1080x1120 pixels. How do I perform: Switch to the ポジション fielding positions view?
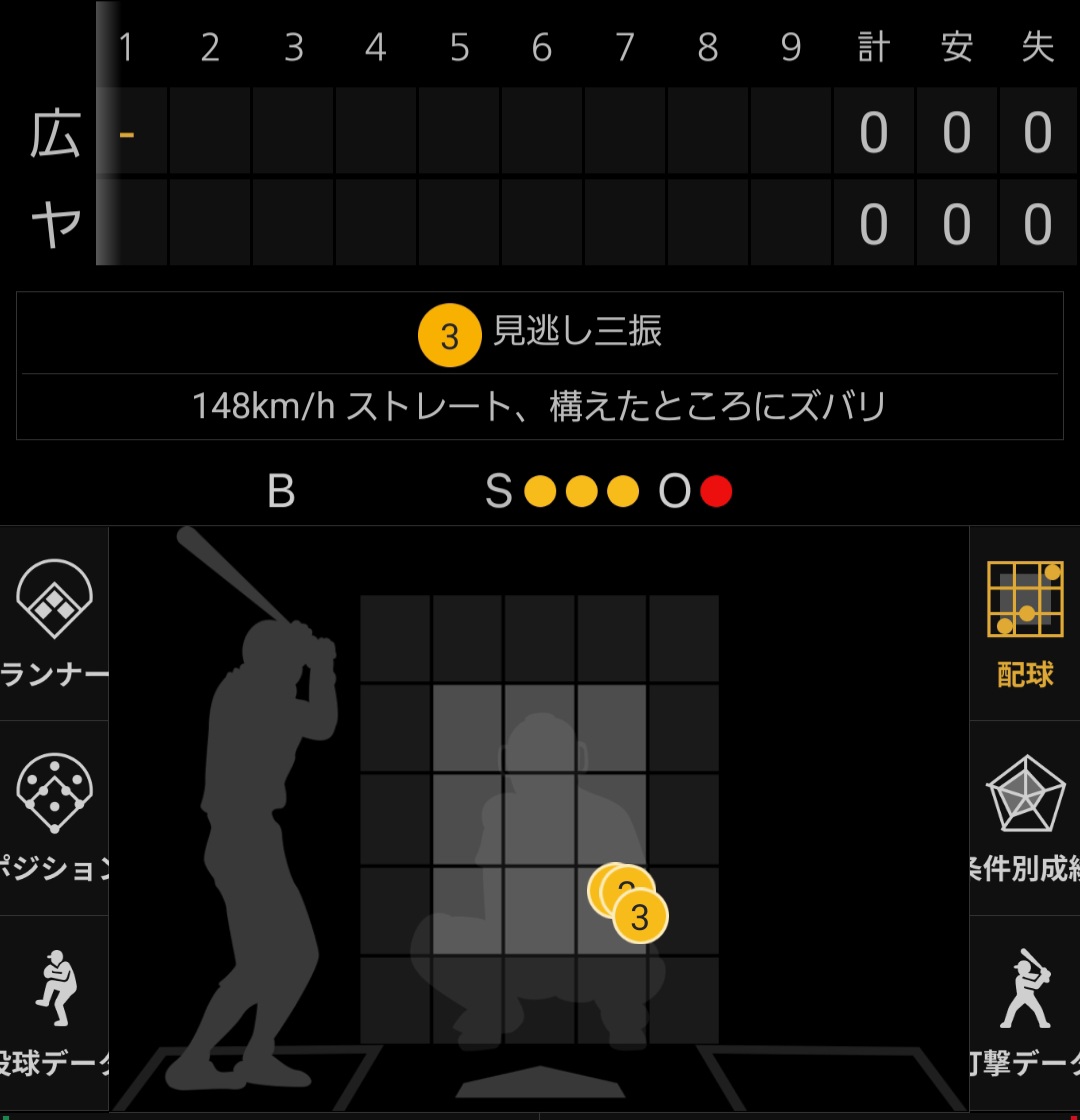pos(54,817)
